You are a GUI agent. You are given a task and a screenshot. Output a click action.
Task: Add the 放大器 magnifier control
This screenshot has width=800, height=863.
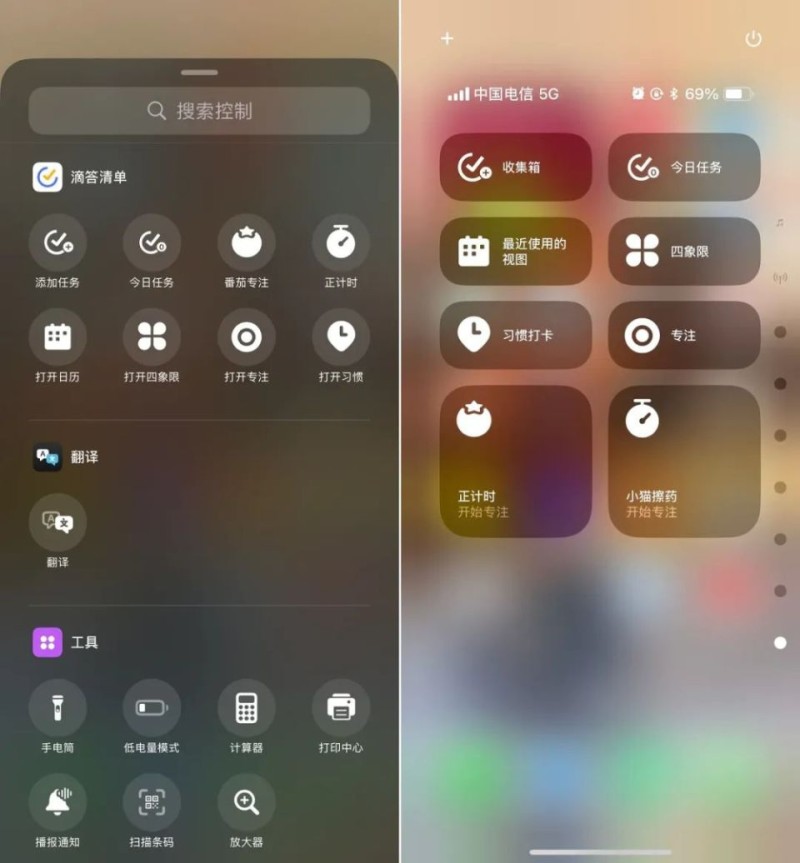246,802
